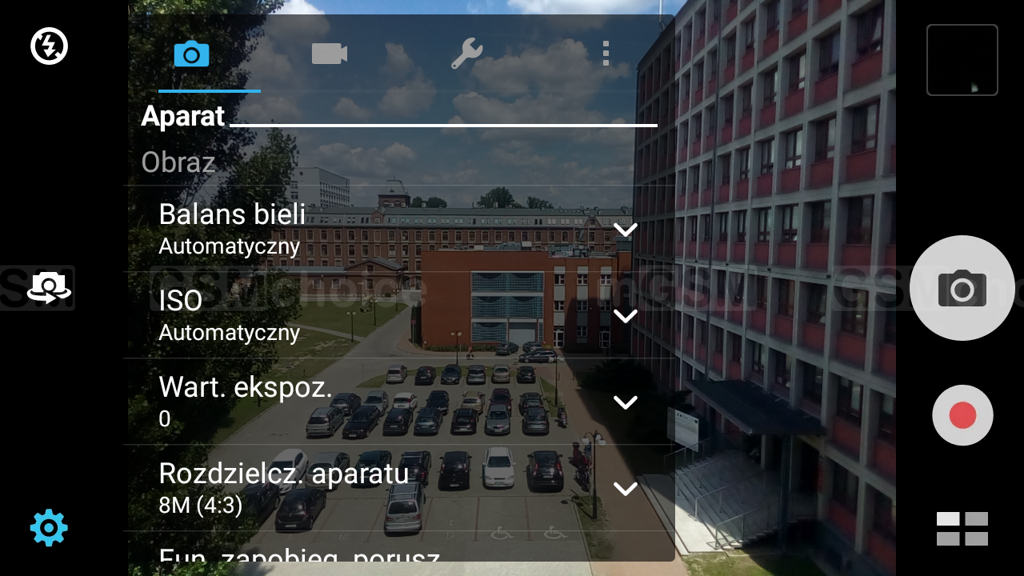Switch between front and rear camera
Screen dimensions: 1024x576
pyautogui.click(x=49, y=288)
